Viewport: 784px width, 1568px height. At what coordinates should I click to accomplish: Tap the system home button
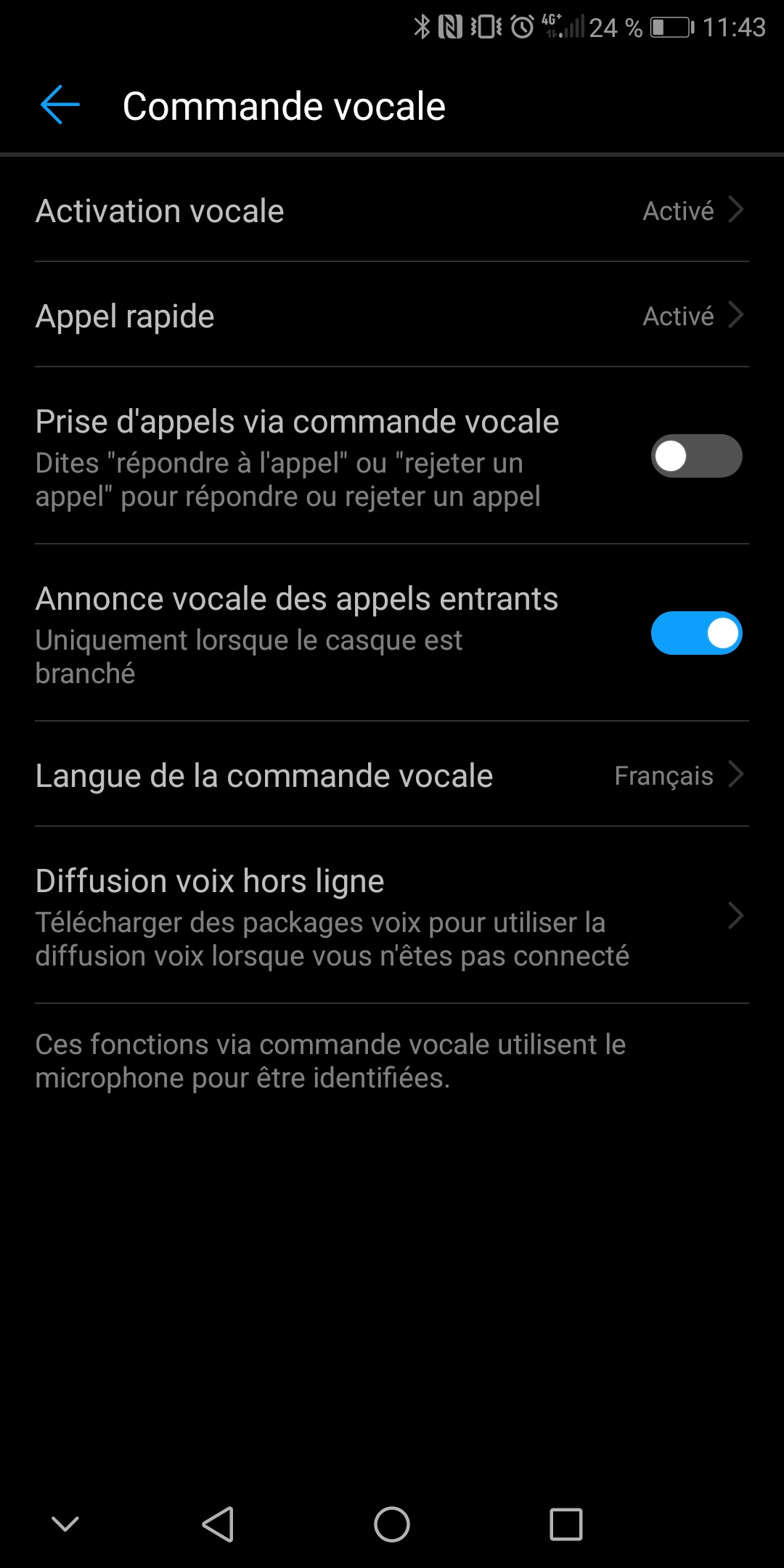point(392,1523)
